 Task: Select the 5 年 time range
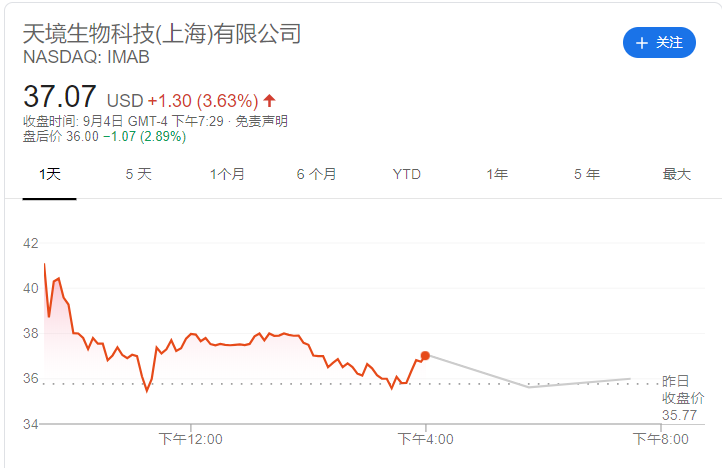tap(587, 174)
